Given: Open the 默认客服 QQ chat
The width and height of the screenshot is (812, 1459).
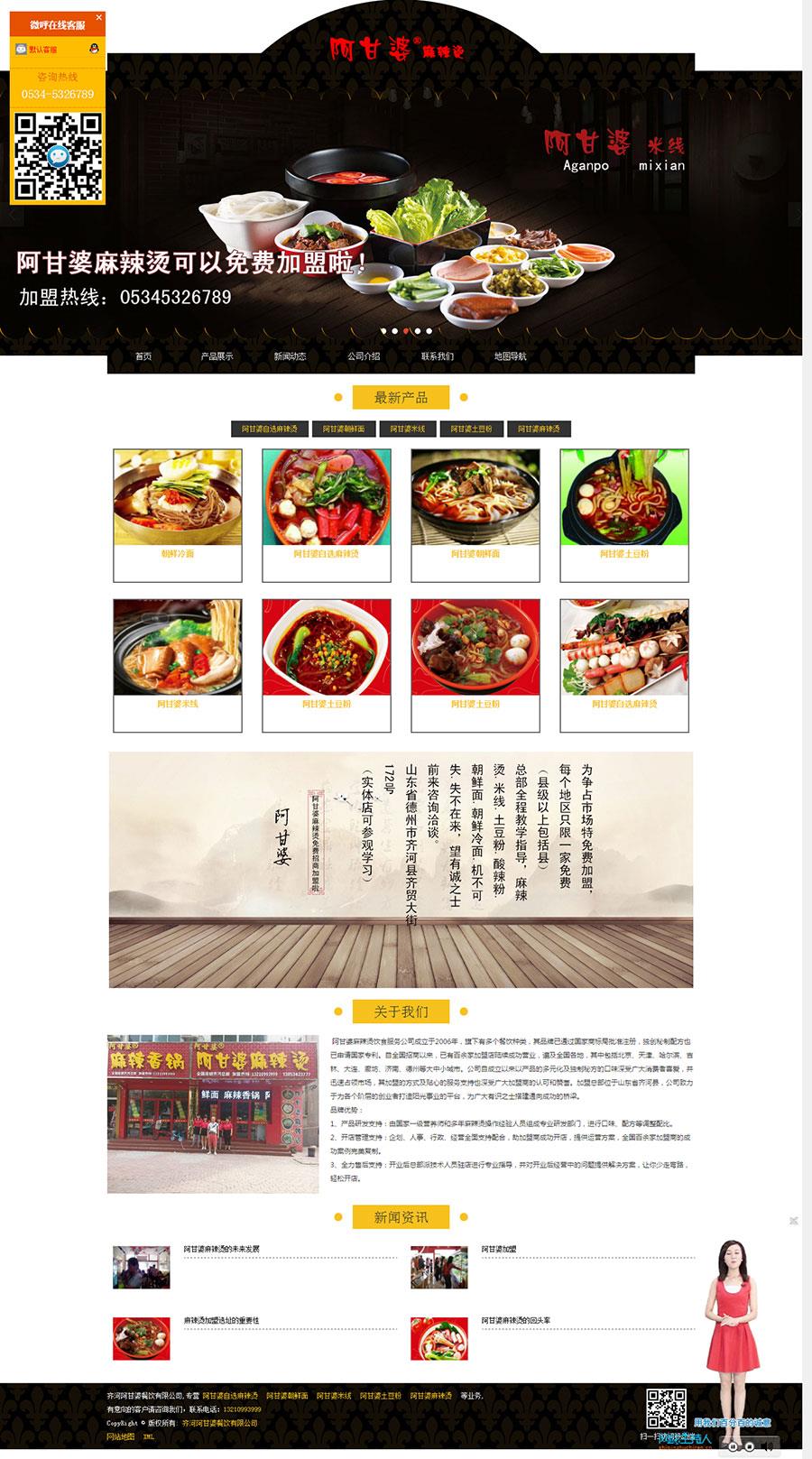Looking at the screenshot, I should tap(42, 50).
